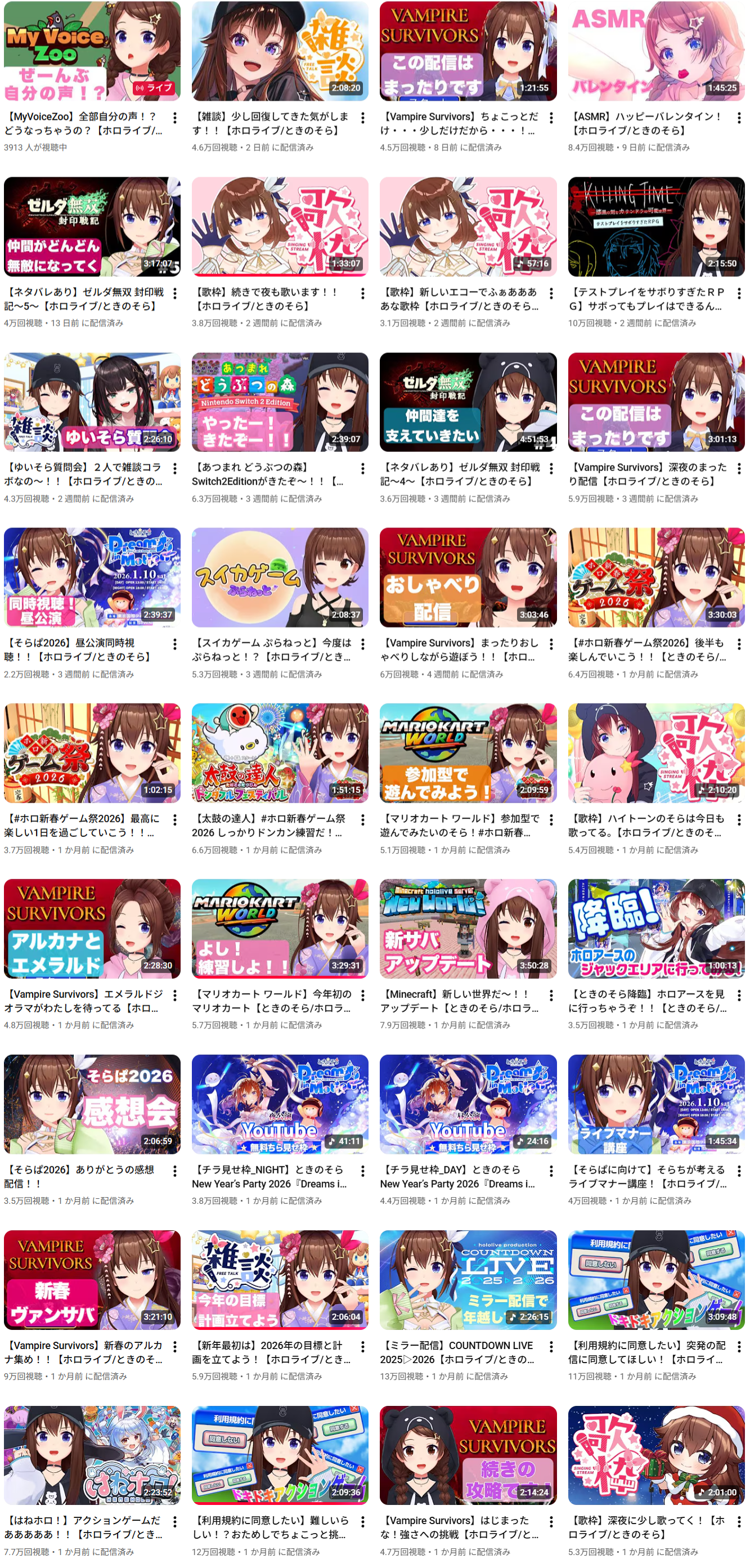The height and width of the screenshot is (1568, 750).
Task: Watch the 1:33:07 歌枠 singing stream
Action: (280, 226)
